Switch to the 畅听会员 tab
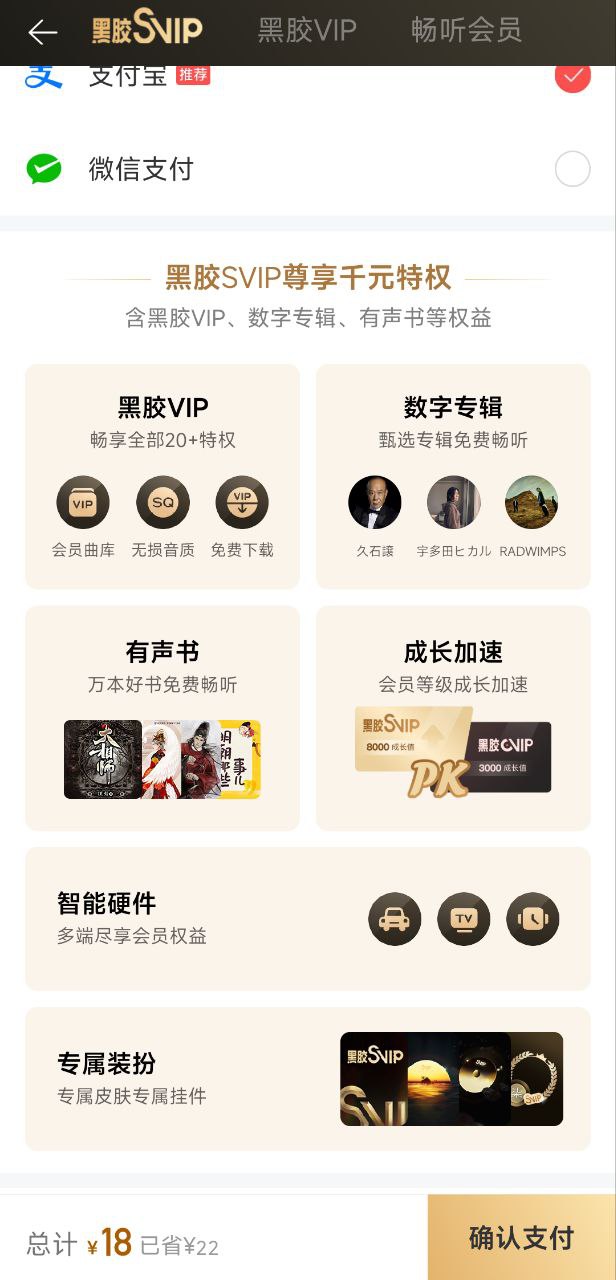616x1280 pixels. click(x=466, y=31)
